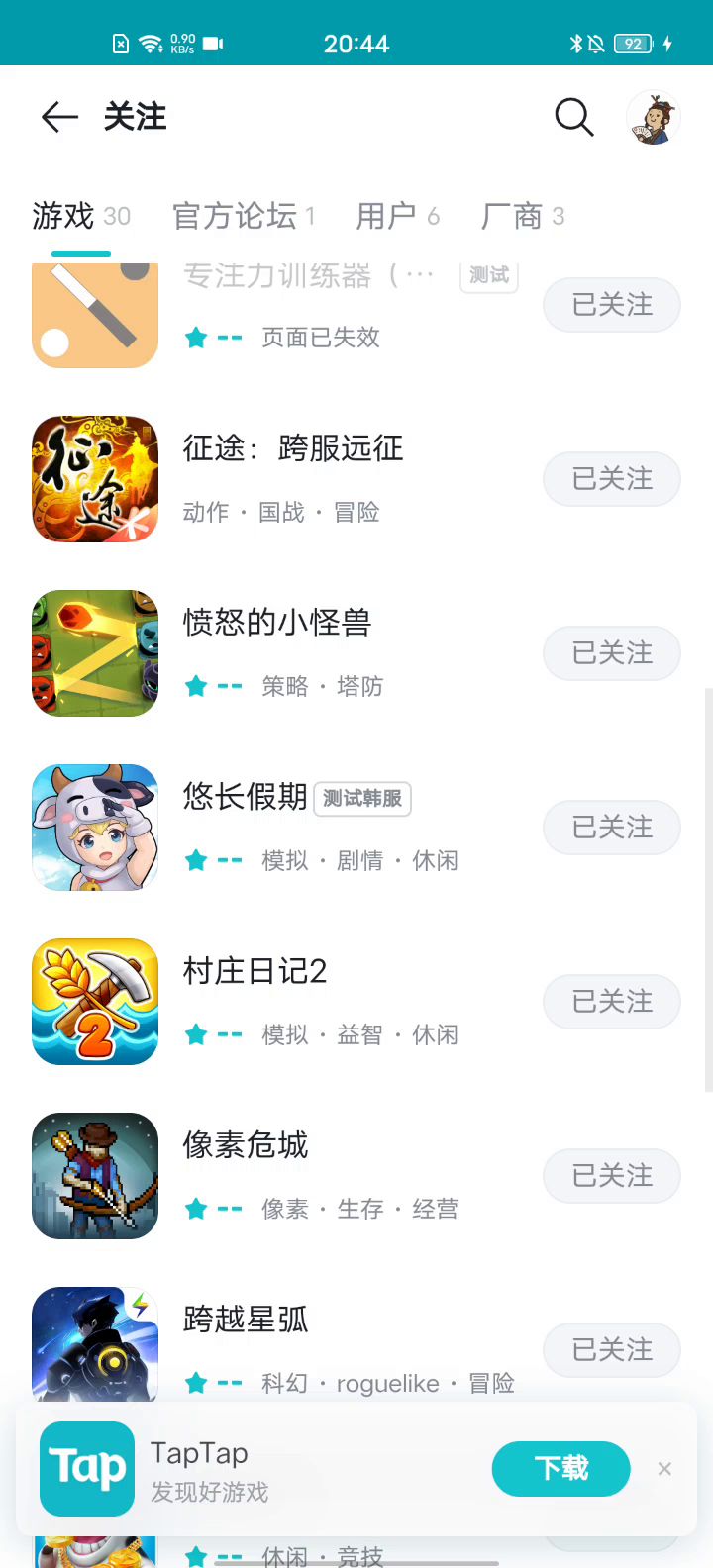Unfollow 像素危城 via 已关注 button
Image resolution: width=713 pixels, height=1568 pixels.
pyautogui.click(x=612, y=1176)
